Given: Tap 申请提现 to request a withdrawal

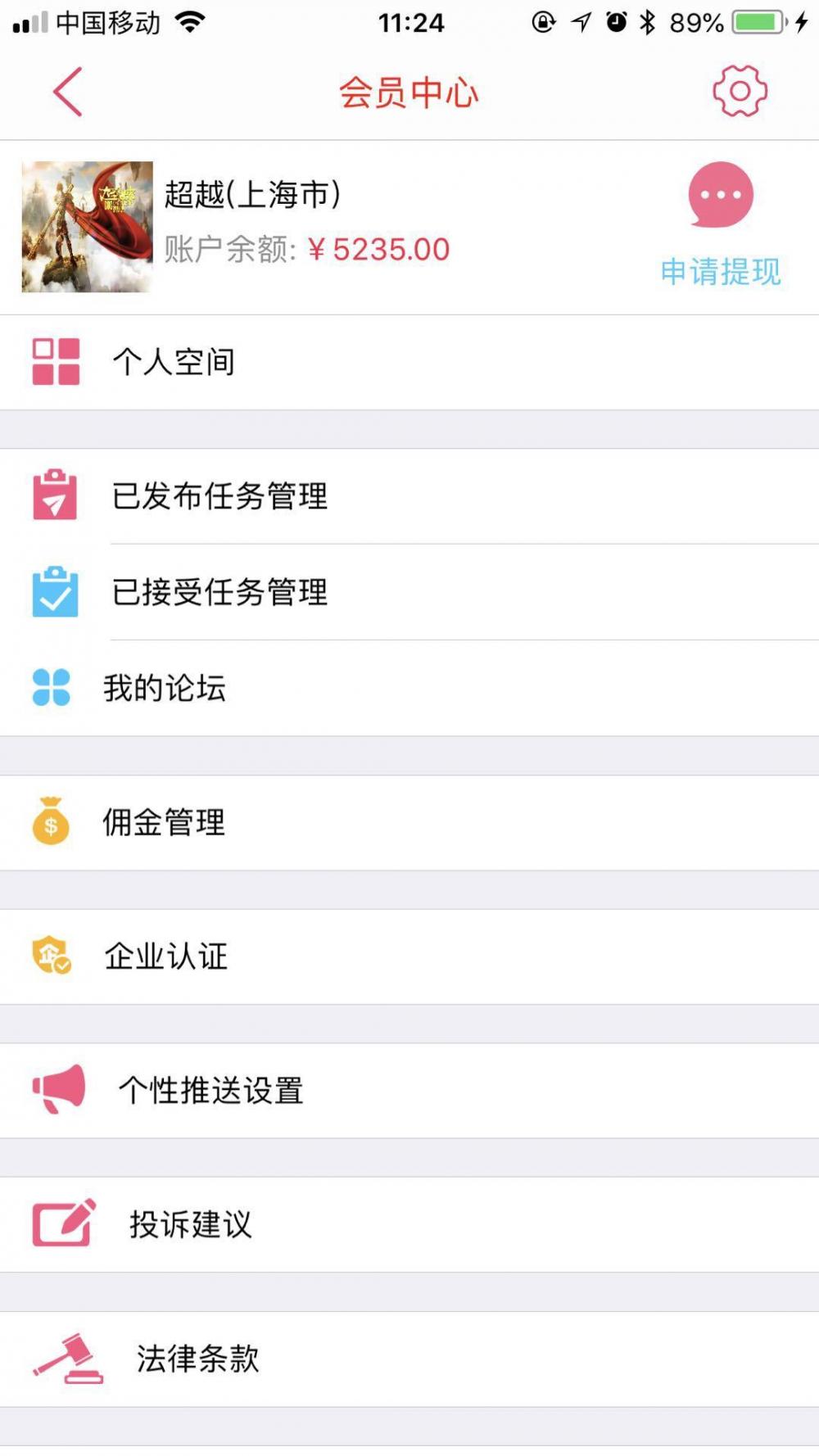Looking at the screenshot, I should coord(721,272).
